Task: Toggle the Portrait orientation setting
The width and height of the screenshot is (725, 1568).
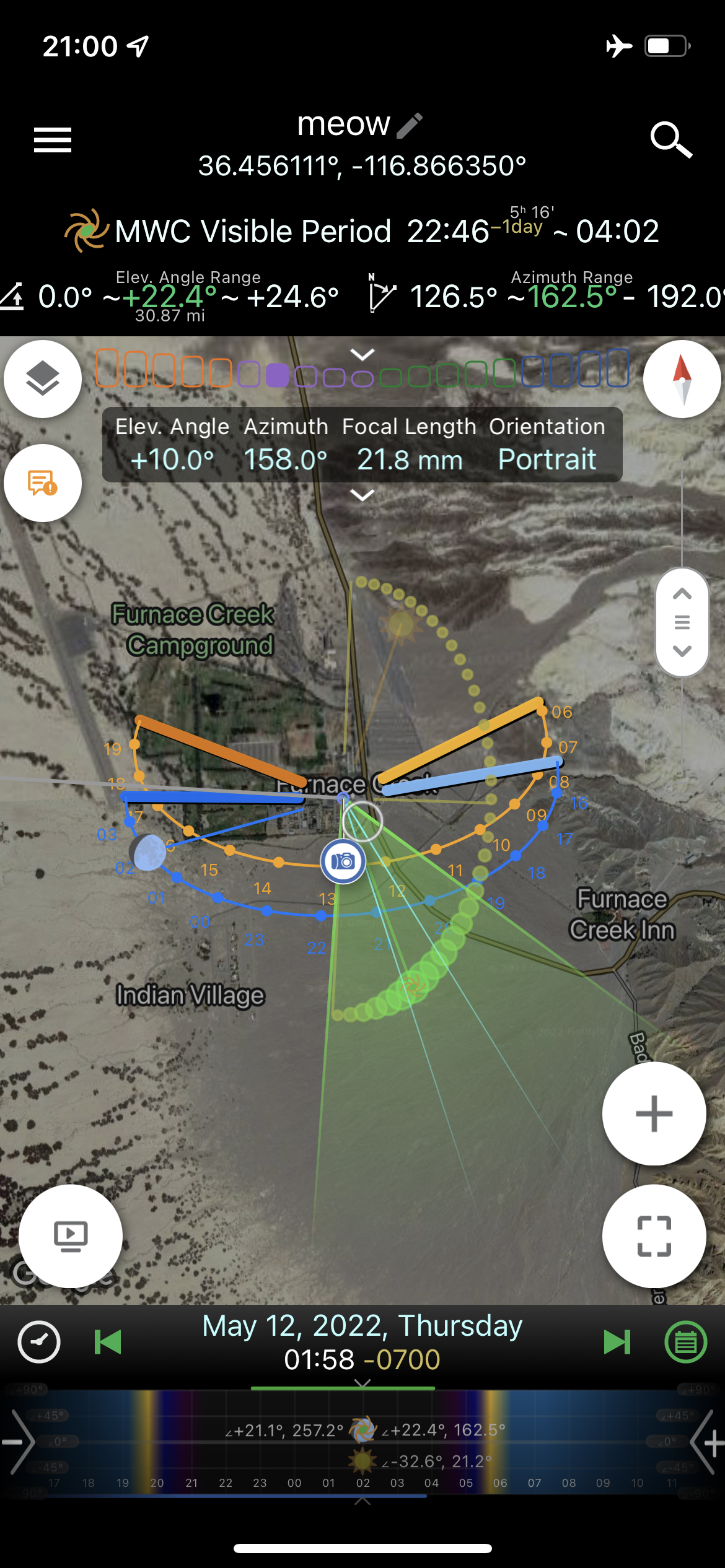Action: 547,460
